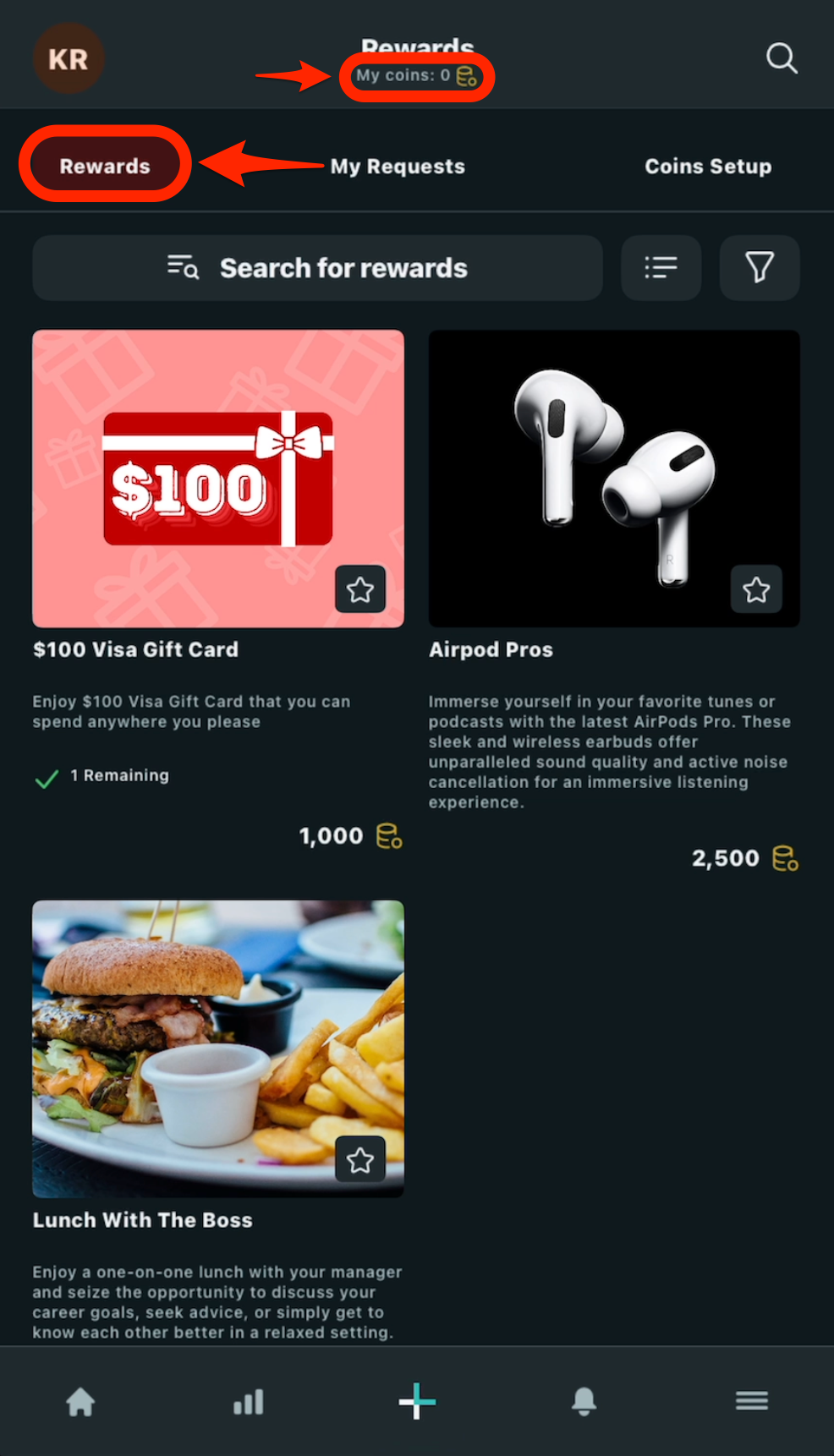Add Lunch With The Boss to favorites
This screenshot has width=834, height=1456.
360,1160
